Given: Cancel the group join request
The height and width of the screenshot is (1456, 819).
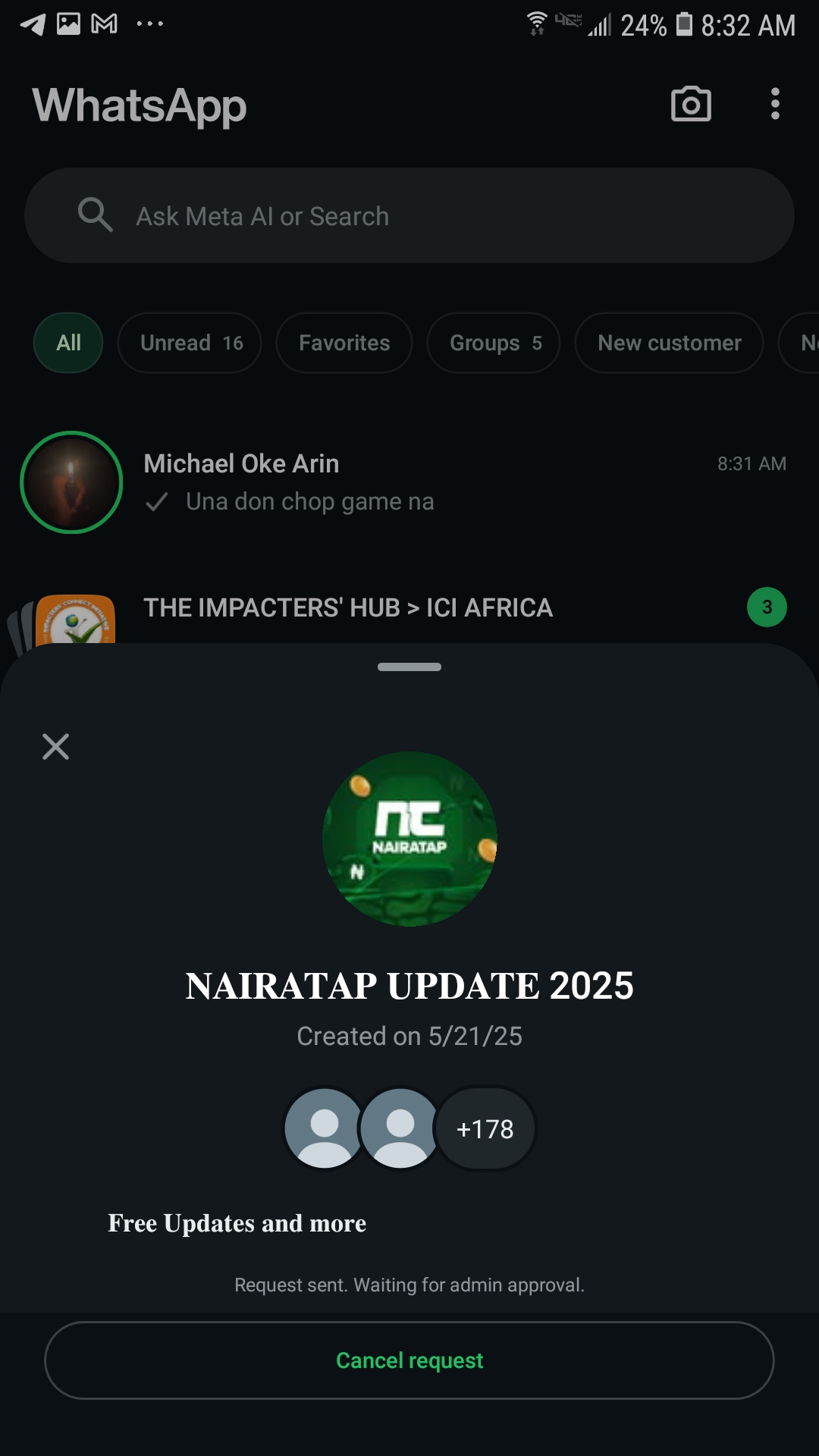Looking at the screenshot, I should click(409, 1360).
